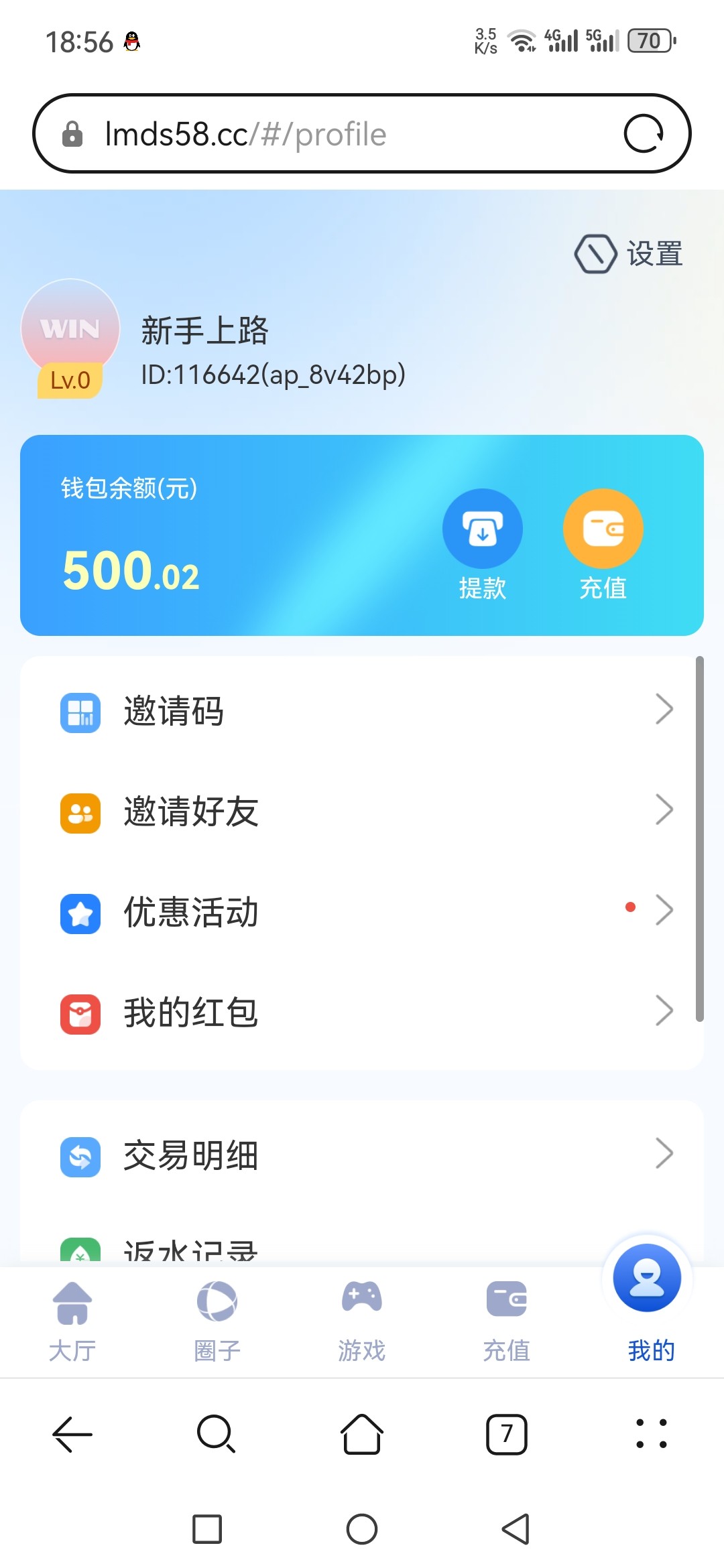Reload the page via refresh icon

pyautogui.click(x=644, y=134)
